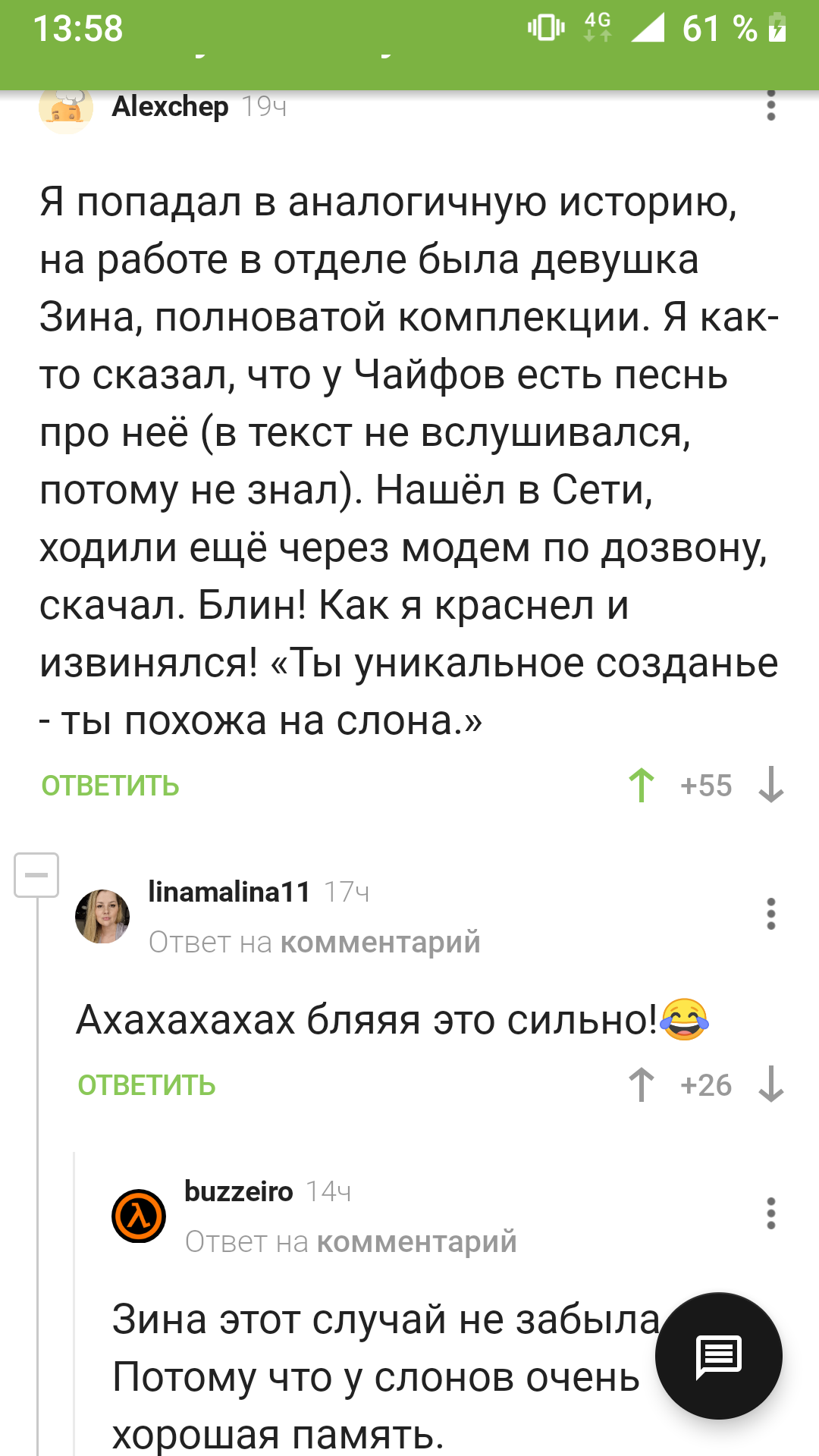
Task: Tap the floating write comment button
Action: tap(718, 1355)
